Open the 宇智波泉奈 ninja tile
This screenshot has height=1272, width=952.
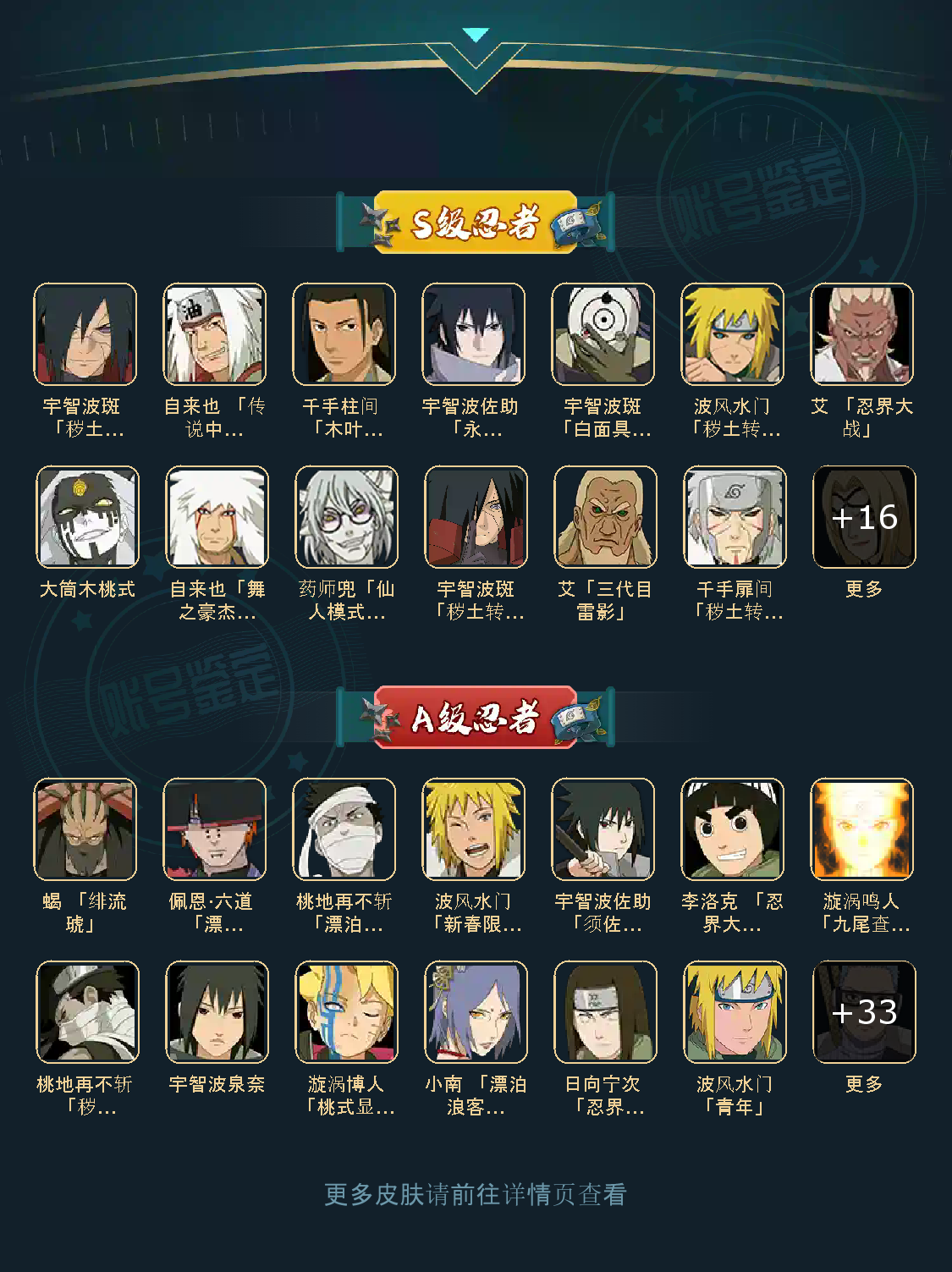coord(217,1012)
